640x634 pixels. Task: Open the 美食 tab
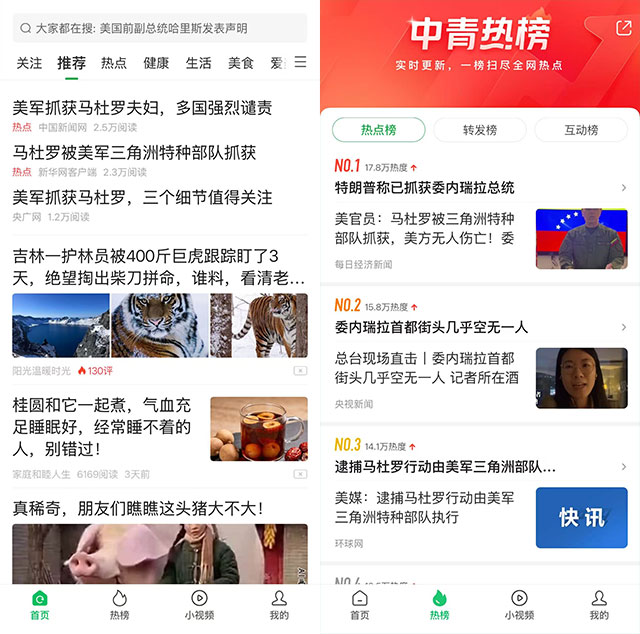coord(240,63)
